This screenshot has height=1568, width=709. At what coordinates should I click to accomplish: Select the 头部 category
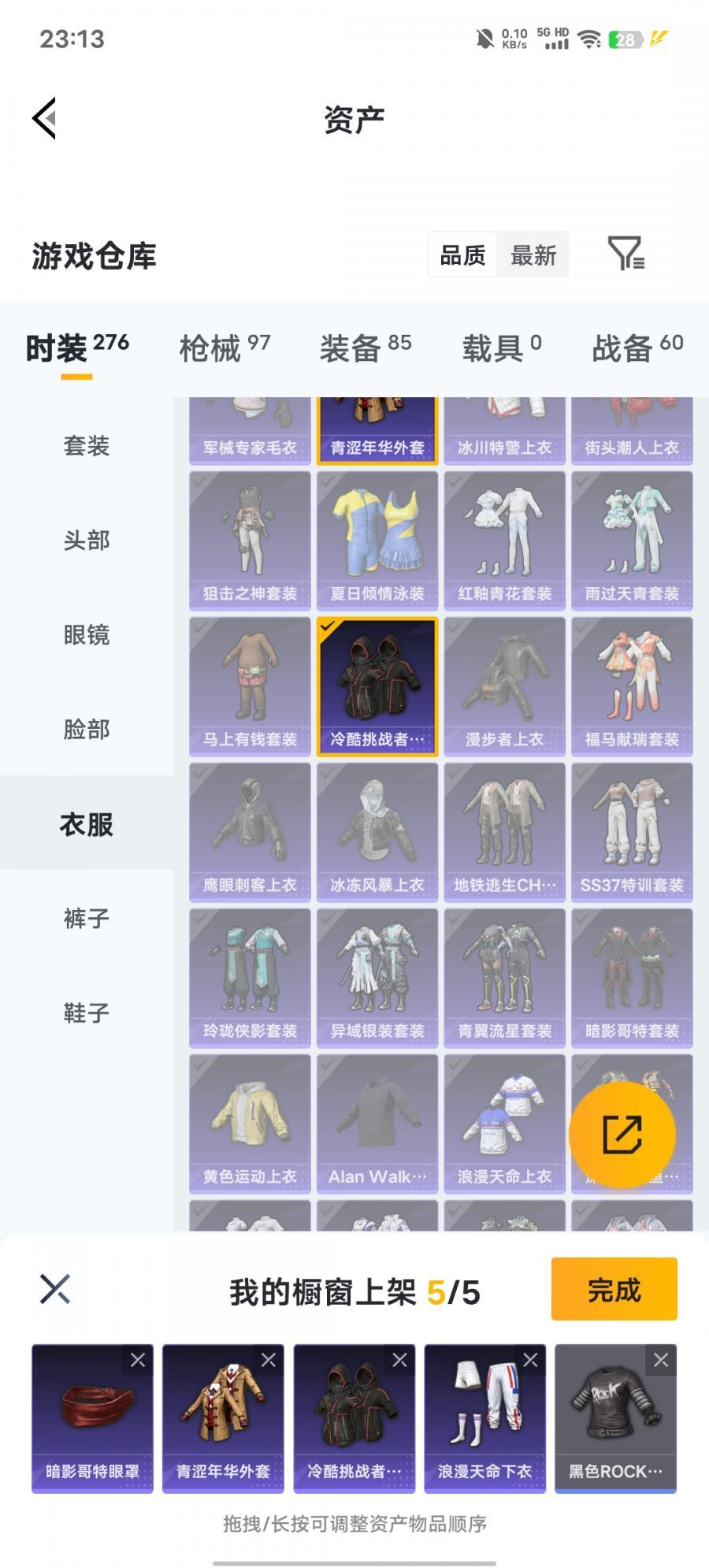[x=87, y=541]
